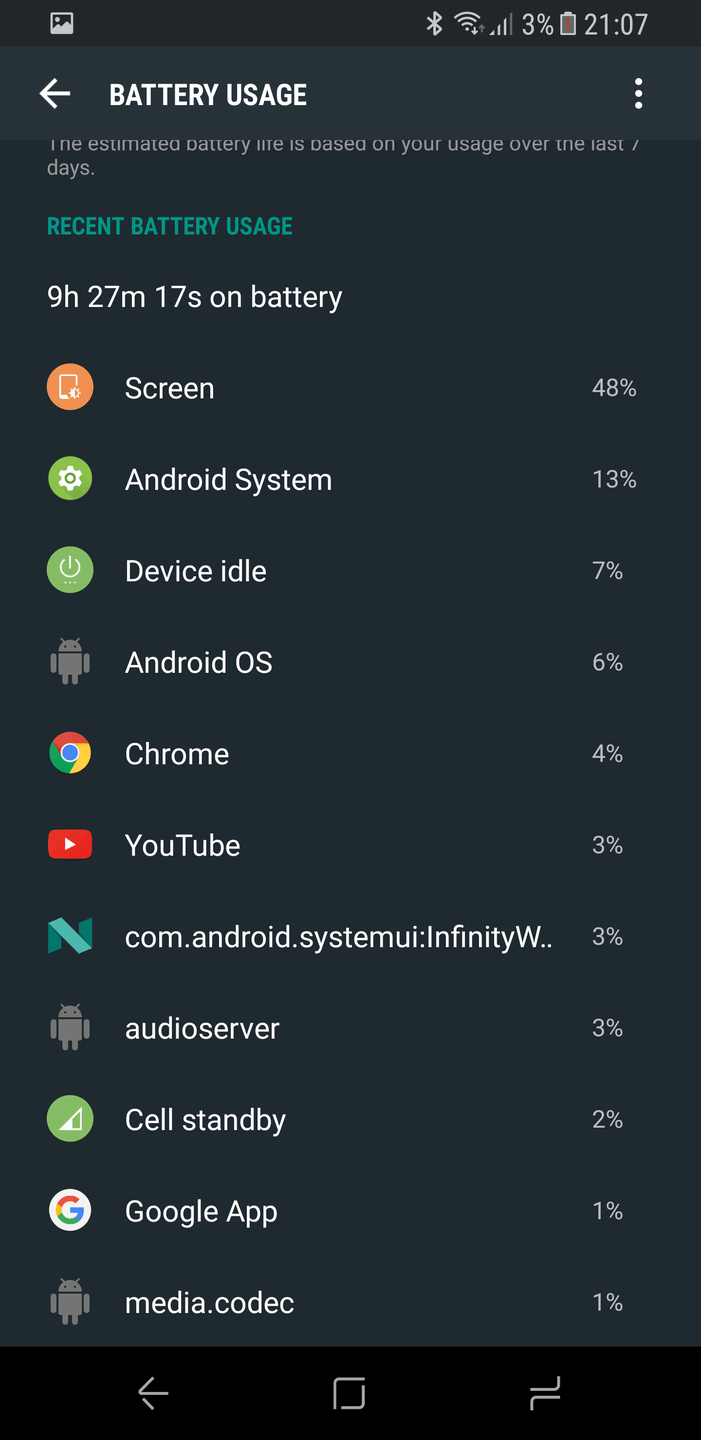Open recent apps from navigation bar

(x=544, y=1393)
